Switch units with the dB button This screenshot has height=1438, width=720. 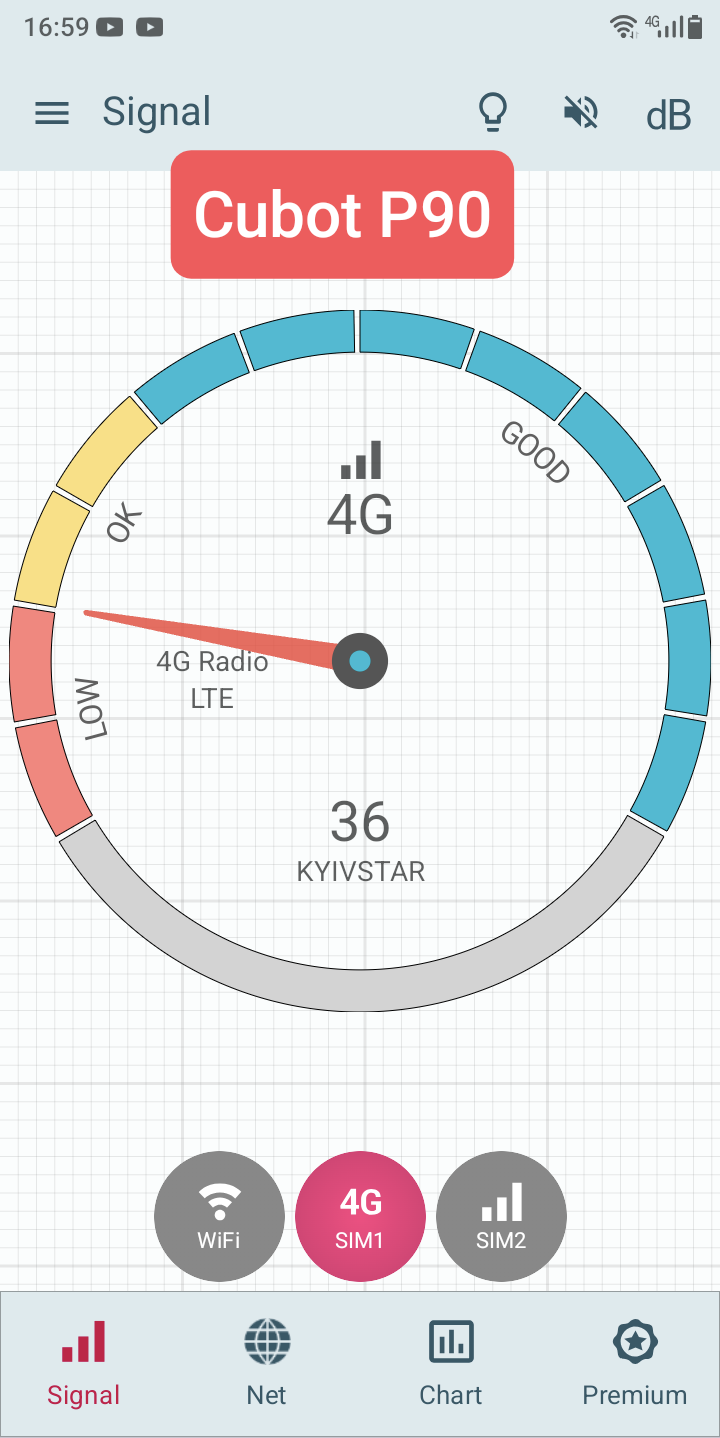pos(668,115)
